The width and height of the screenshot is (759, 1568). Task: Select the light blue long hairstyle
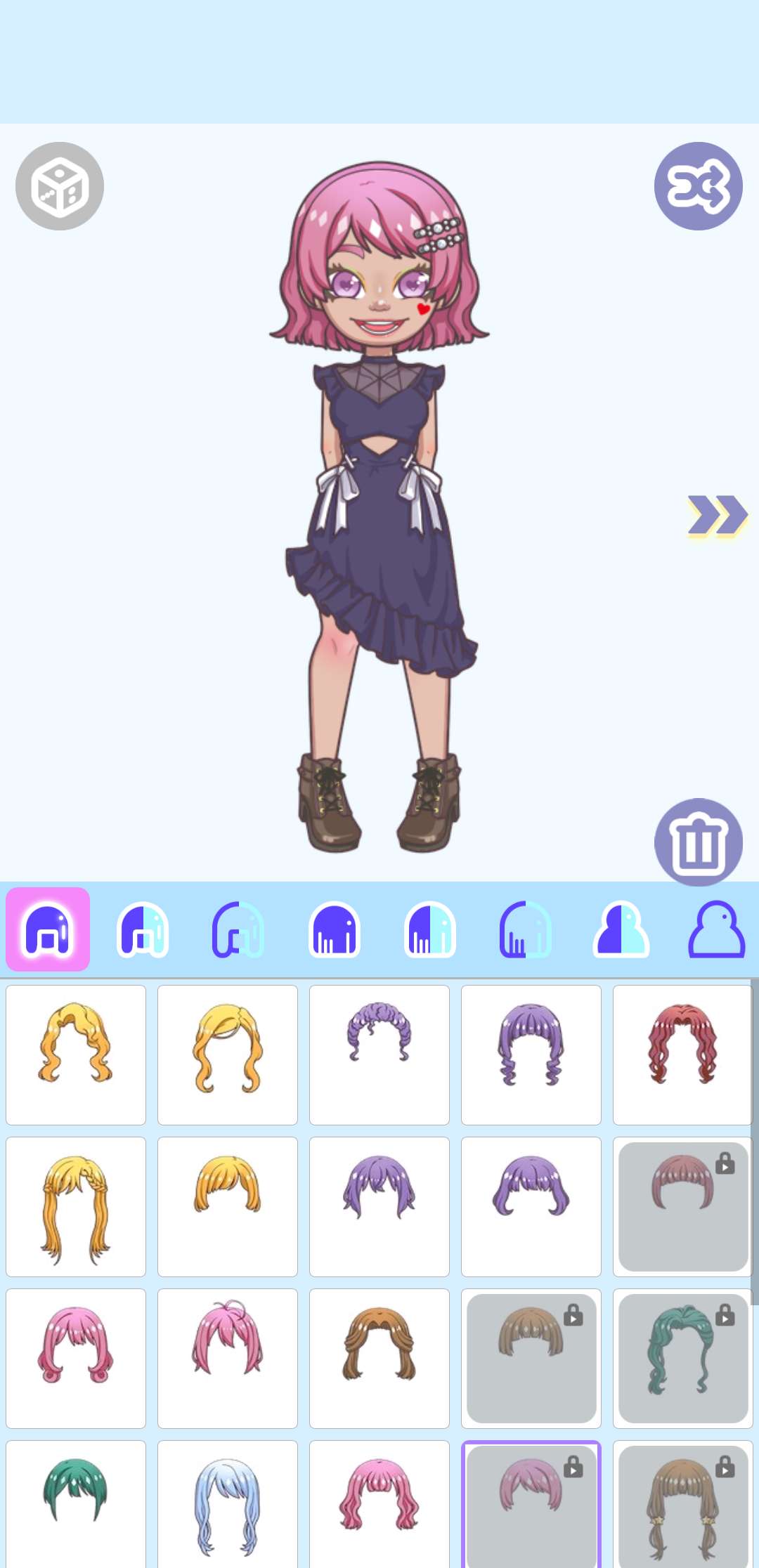228,1503
